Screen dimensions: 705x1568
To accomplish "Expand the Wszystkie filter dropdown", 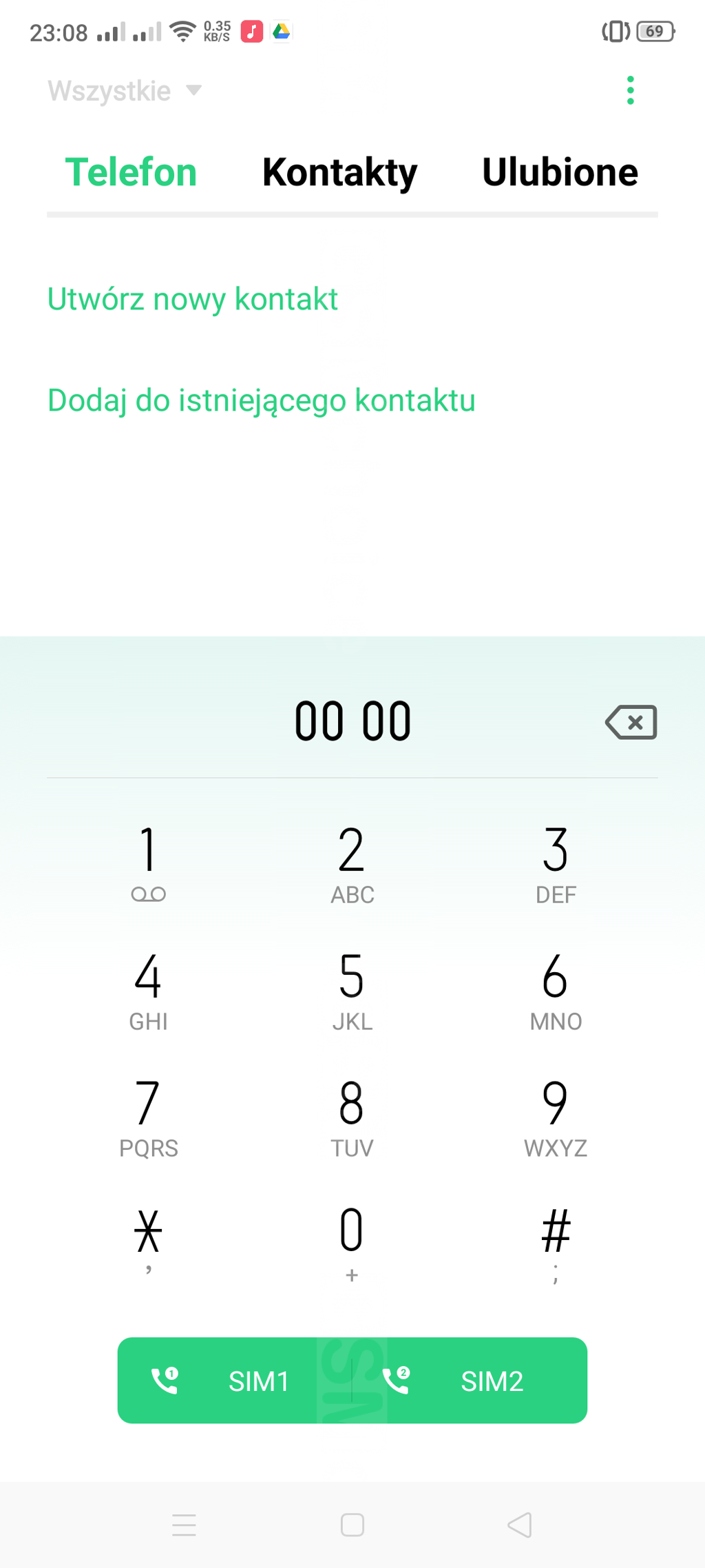I will (125, 91).
